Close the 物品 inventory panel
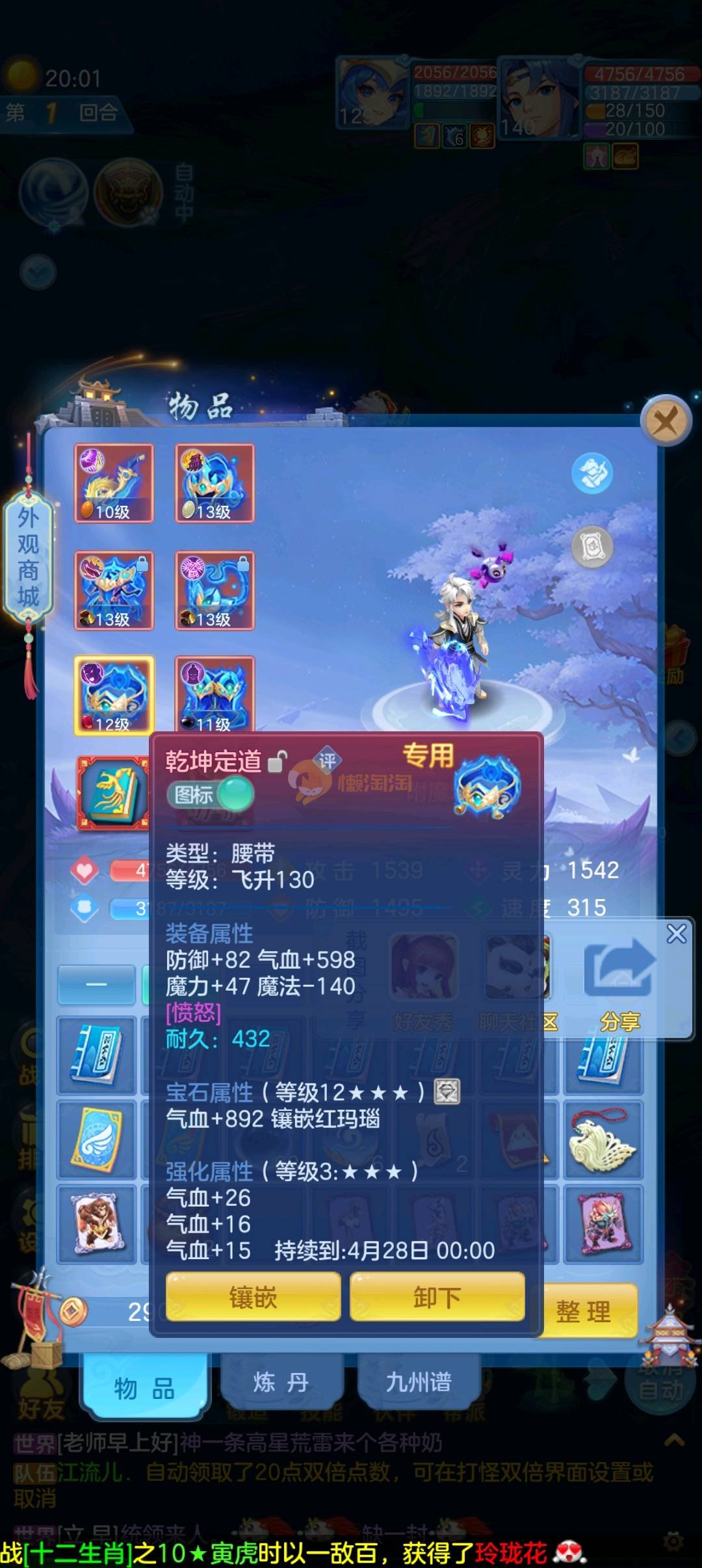The image size is (702, 1568). [666, 421]
